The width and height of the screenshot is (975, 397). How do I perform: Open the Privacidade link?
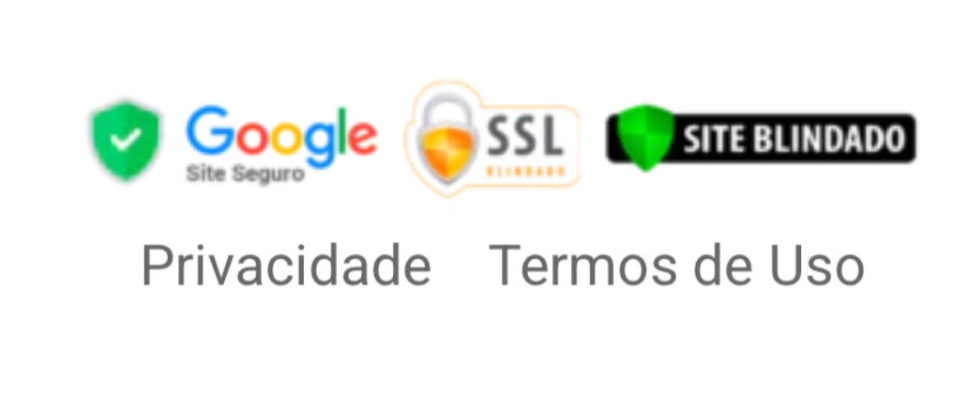pyautogui.click(x=287, y=266)
